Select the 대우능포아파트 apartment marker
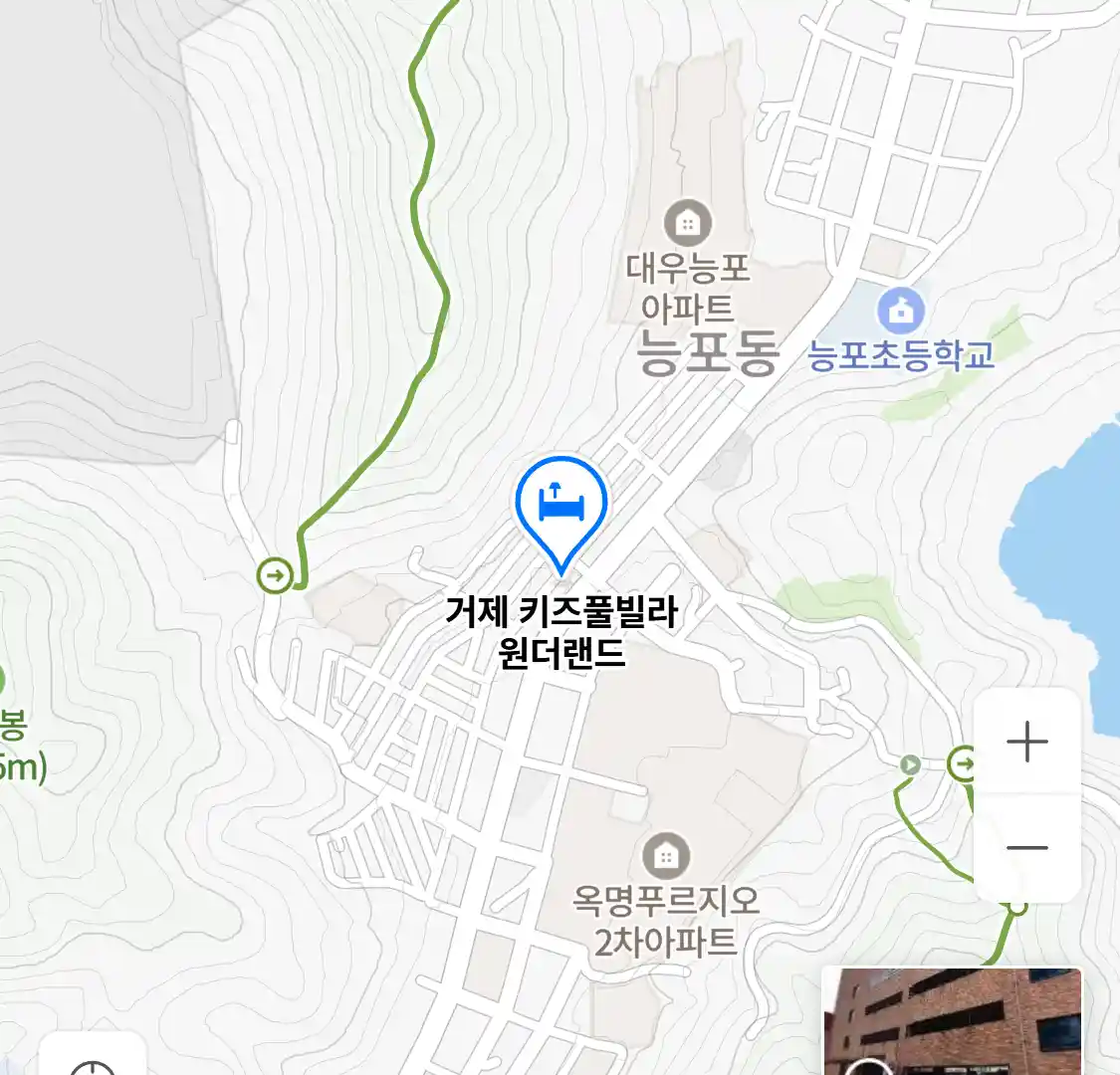The width and height of the screenshot is (1120, 1075). pyautogui.click(x=687, y=223)
